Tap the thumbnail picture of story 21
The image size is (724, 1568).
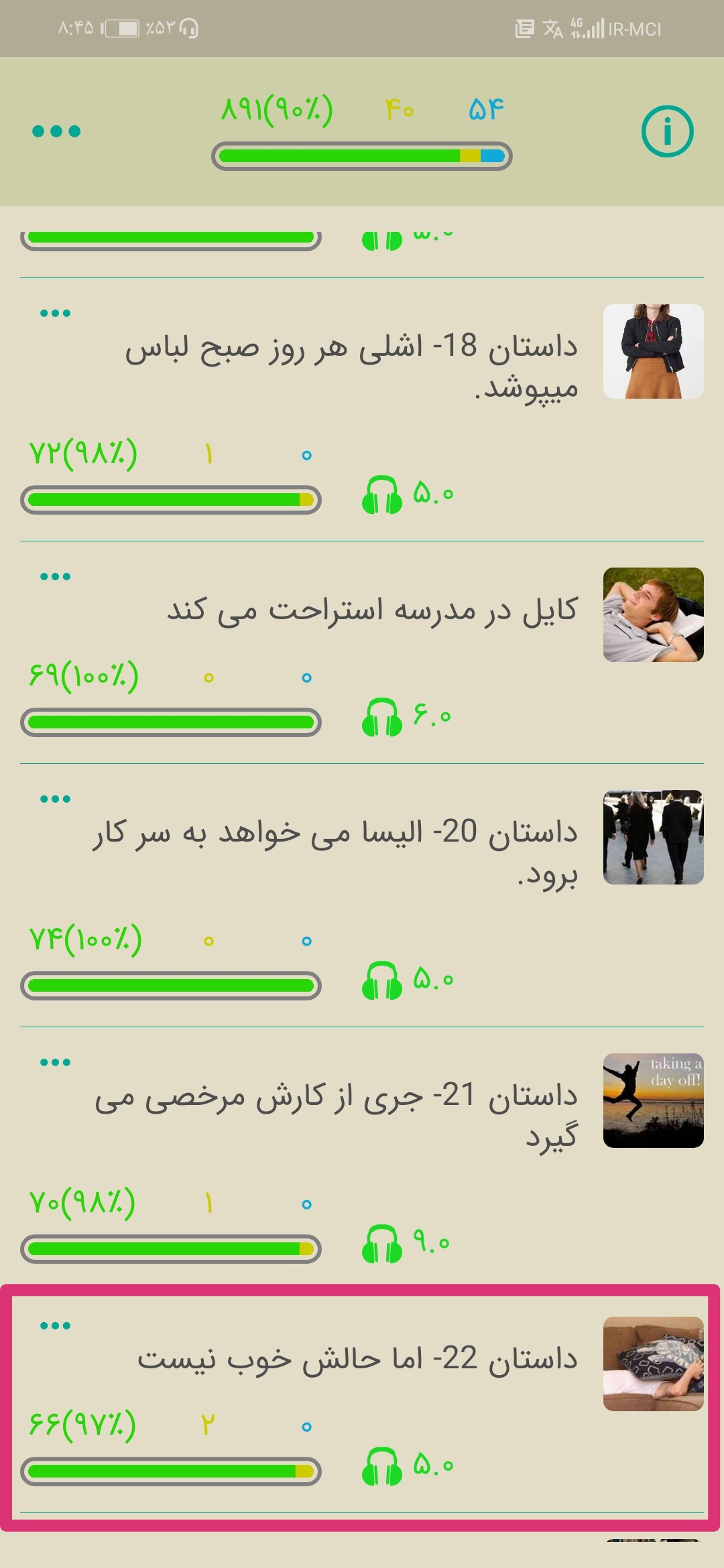(653, 1100)
